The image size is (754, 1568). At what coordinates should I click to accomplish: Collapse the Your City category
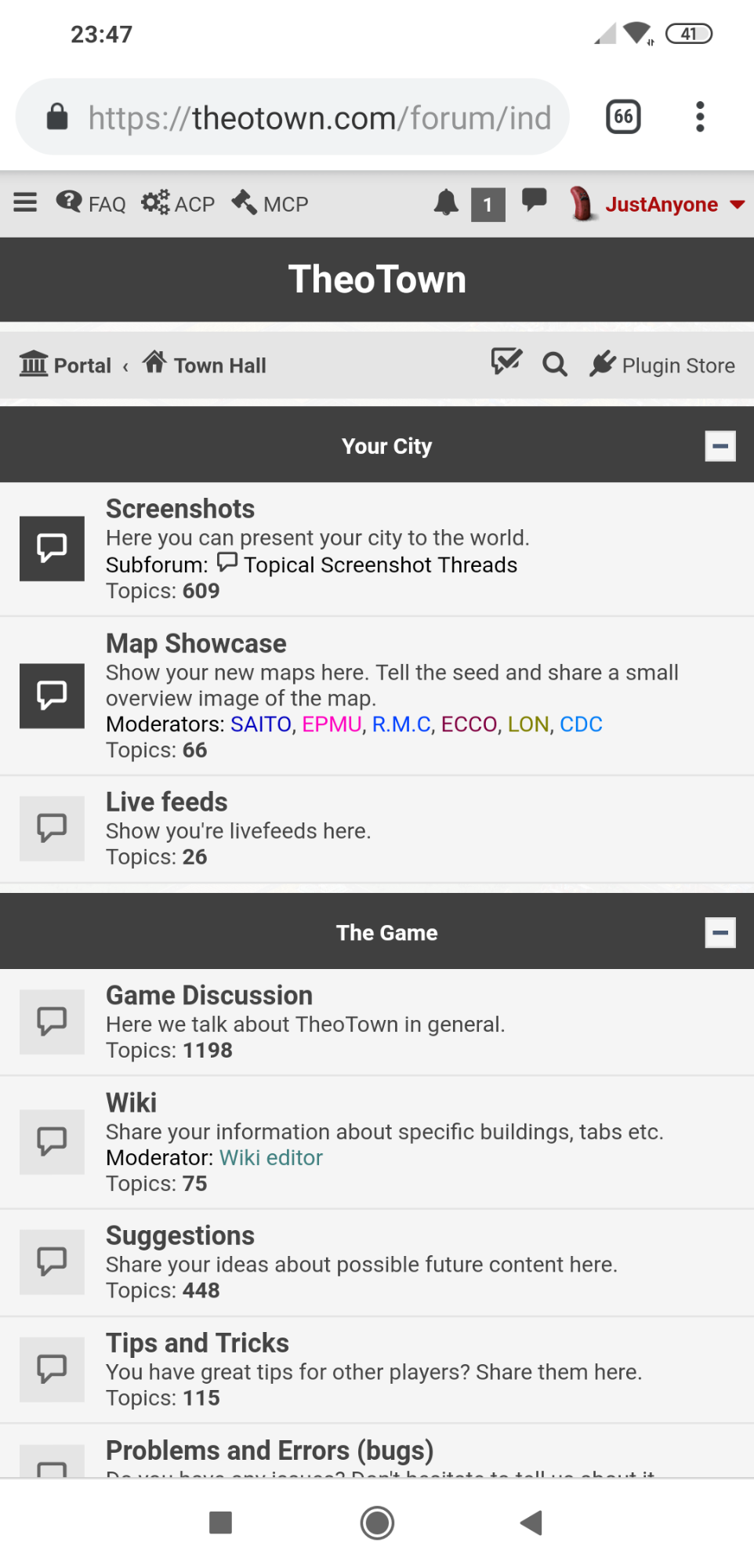coord(720,446)
